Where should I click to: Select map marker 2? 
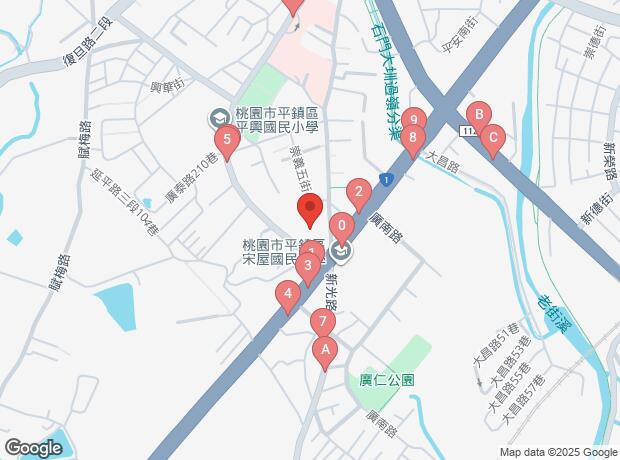click(359, 195)
